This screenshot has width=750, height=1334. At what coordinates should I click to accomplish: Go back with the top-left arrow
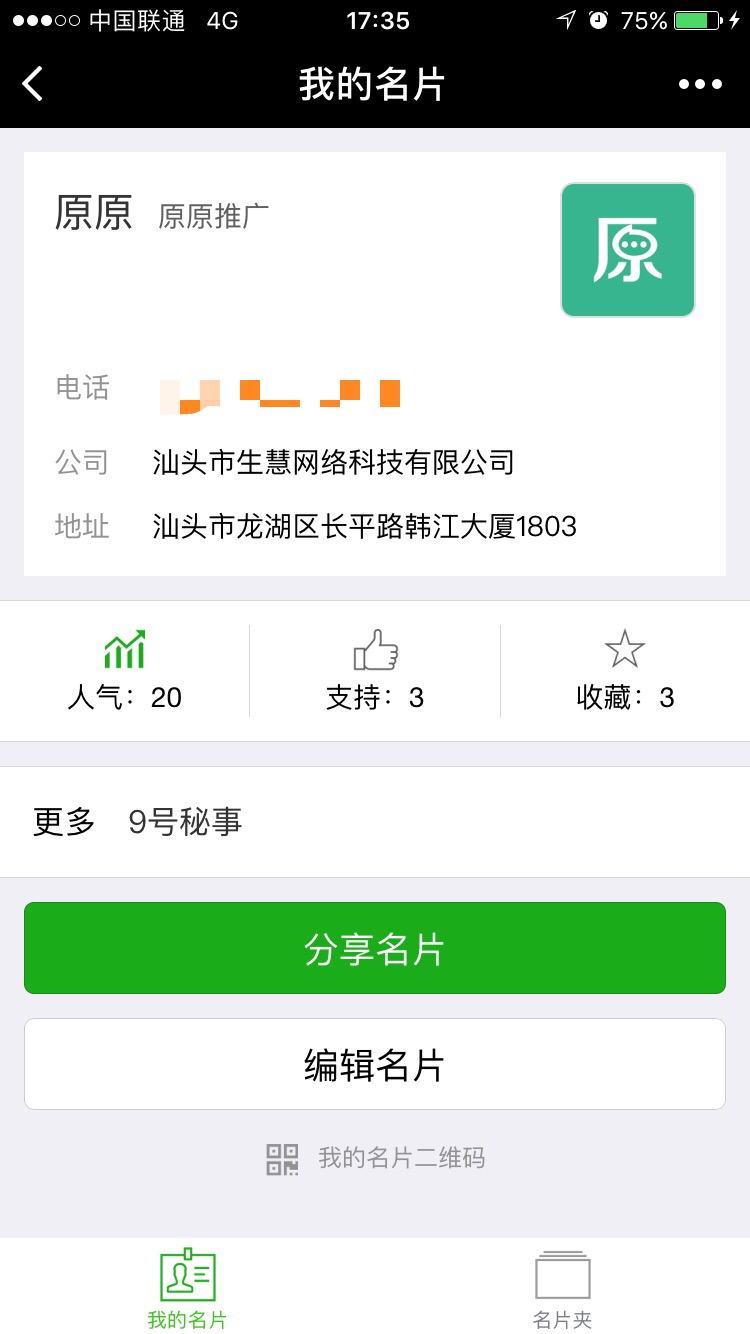pos(33,84)
